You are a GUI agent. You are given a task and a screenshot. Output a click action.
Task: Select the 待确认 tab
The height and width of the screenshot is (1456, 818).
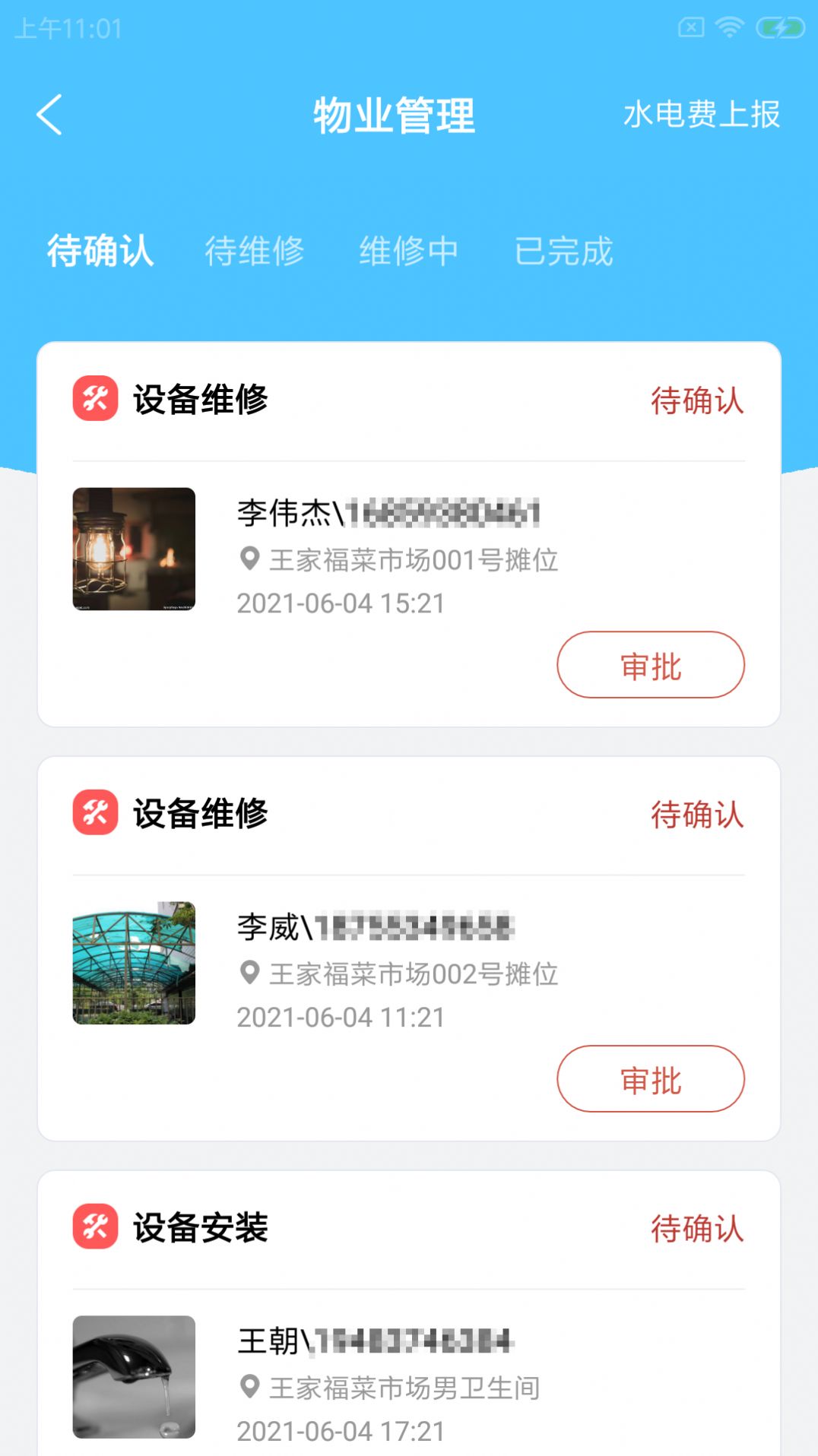(100, 251)
